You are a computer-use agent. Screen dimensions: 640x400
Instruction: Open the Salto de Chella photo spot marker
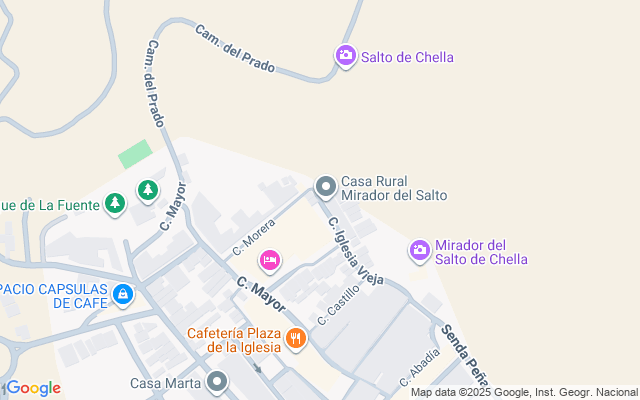point(346,57)
